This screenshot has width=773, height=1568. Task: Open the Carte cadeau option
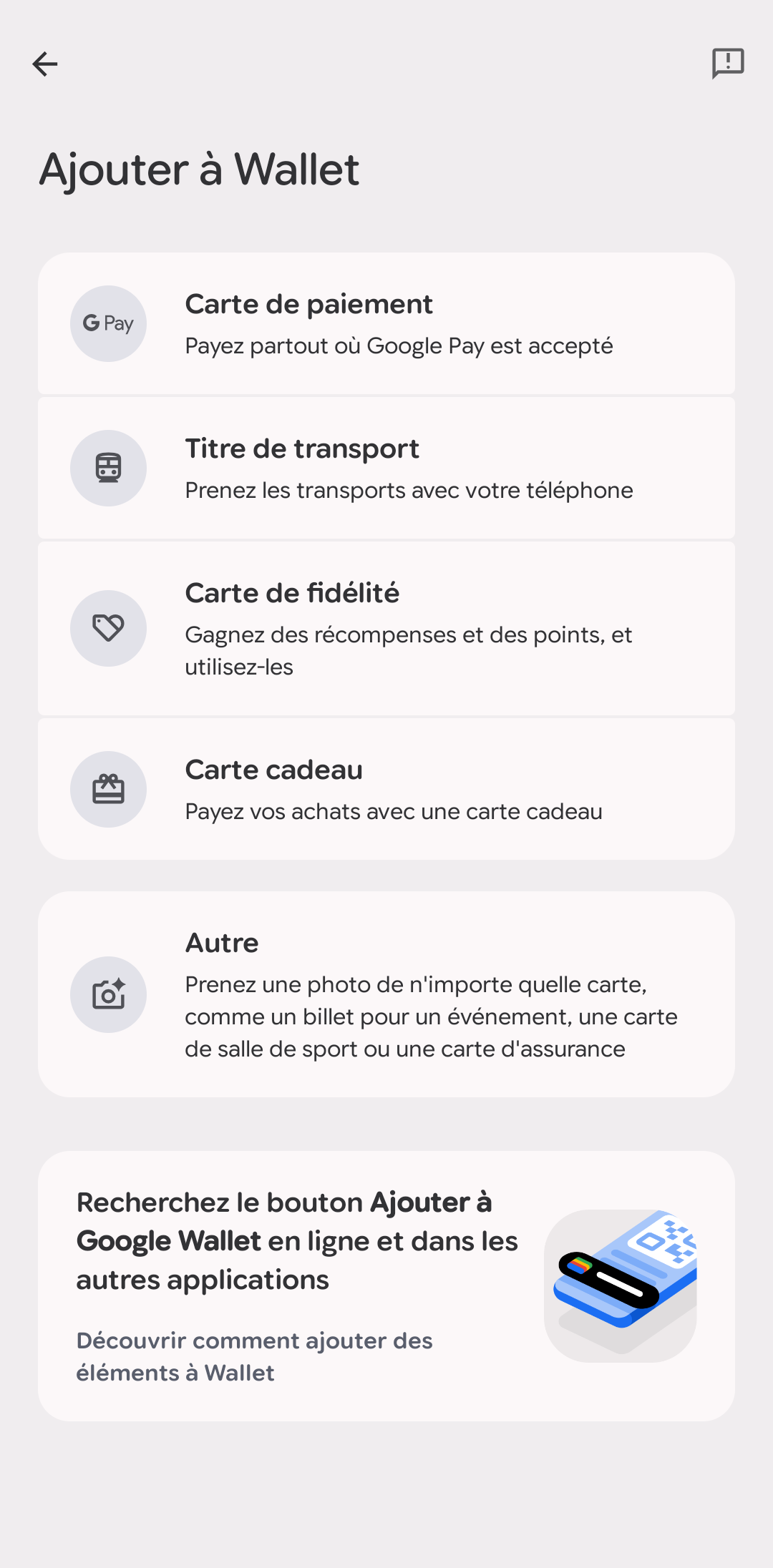point(386,789)
